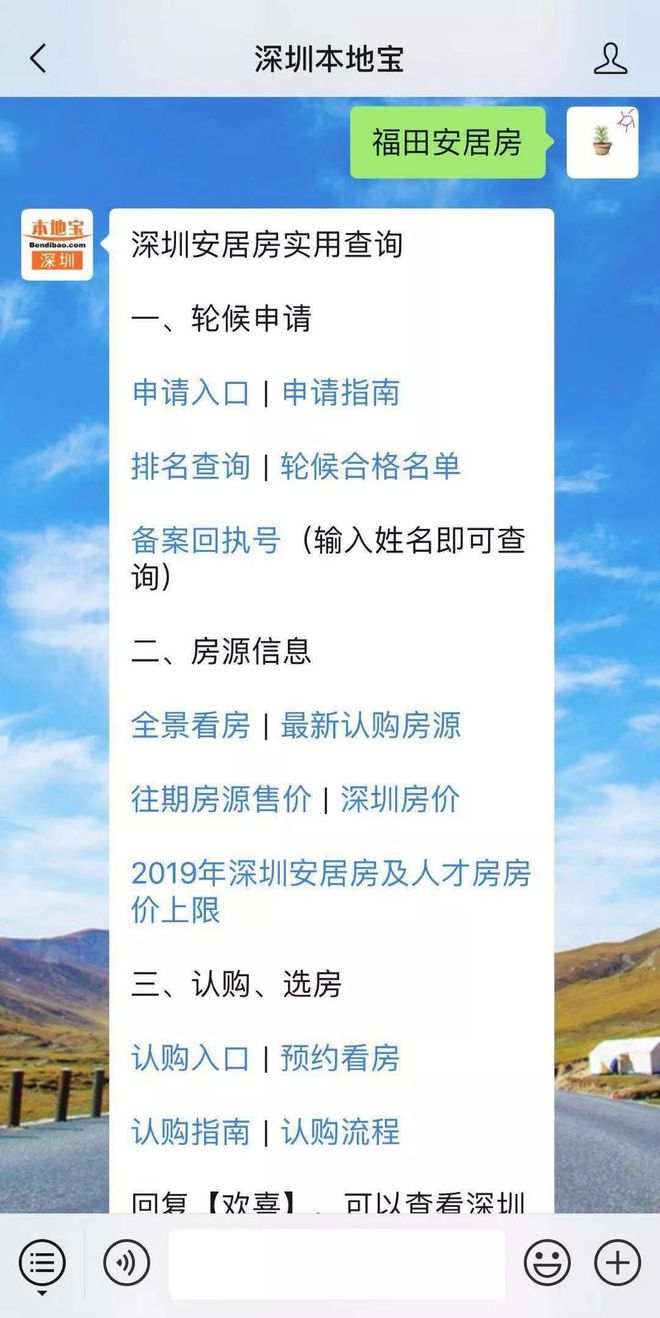660x1318 pixels.
Task: View 轮候合格名单 link
Action: click(x=370, y=466)
